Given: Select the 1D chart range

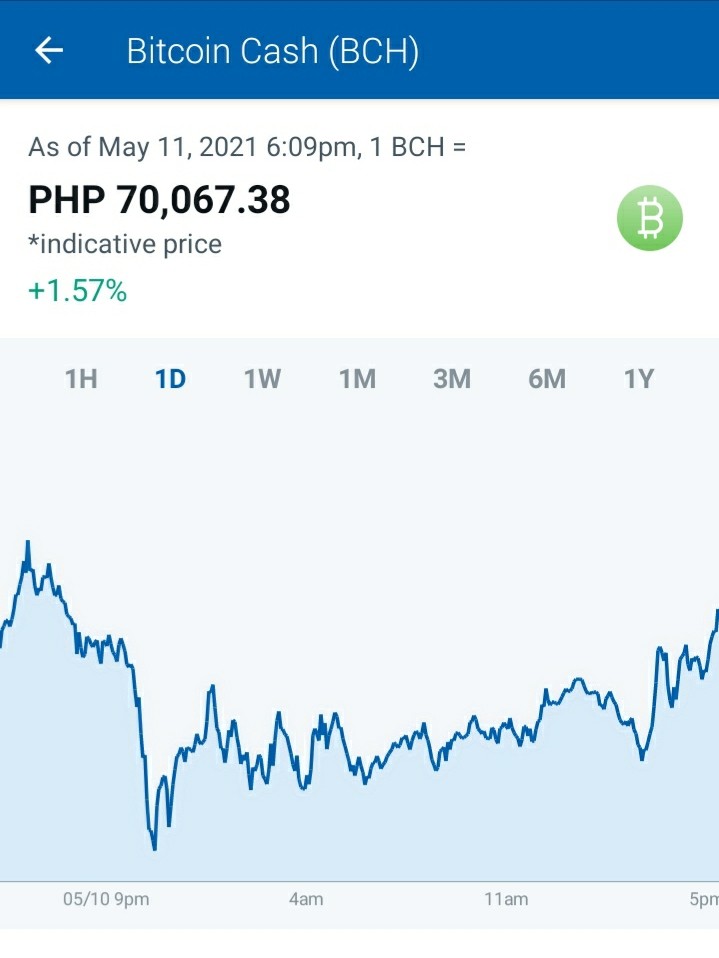Looking at the screenshot, I should pyautogui.click(x=170, y=379).
